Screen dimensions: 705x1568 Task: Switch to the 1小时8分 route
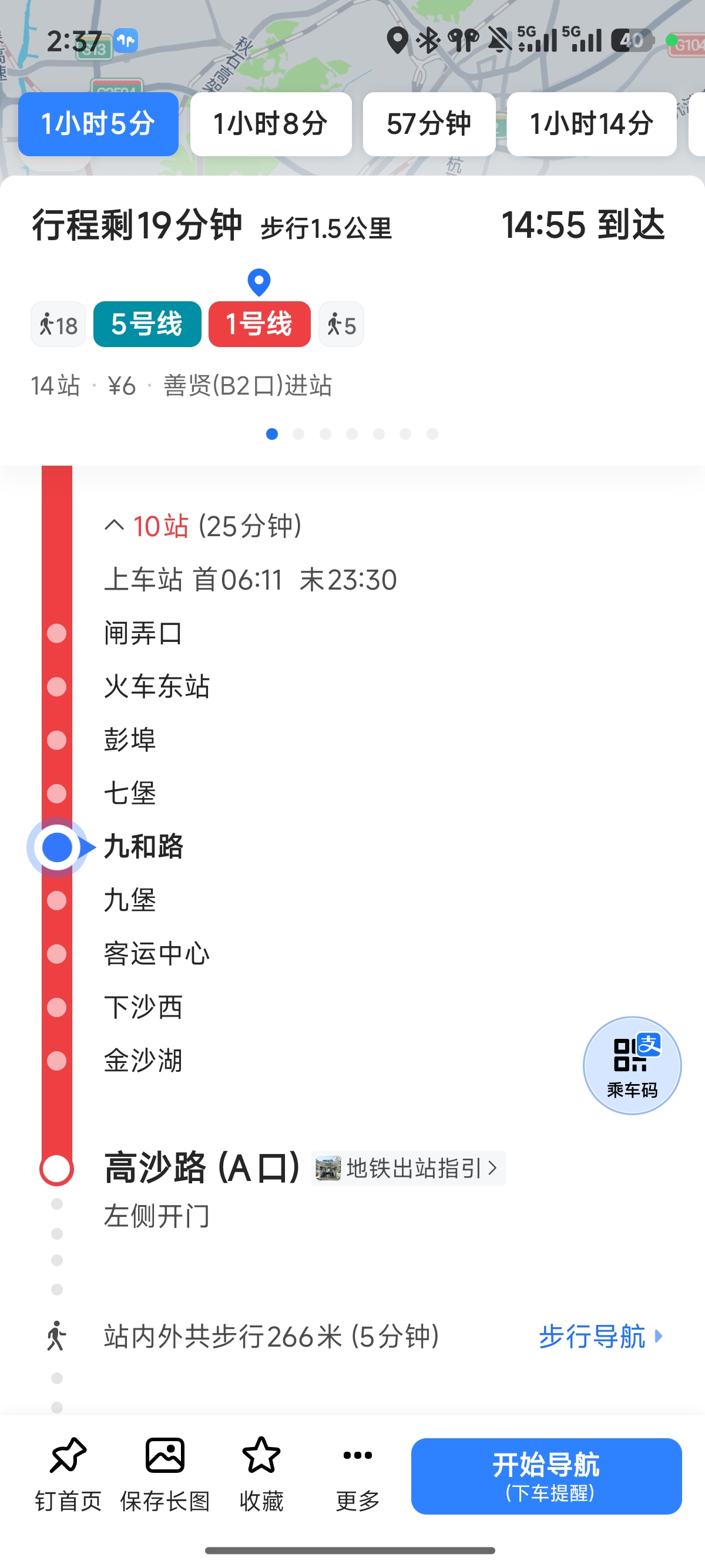pyautogui.click(x=271, y=124)
